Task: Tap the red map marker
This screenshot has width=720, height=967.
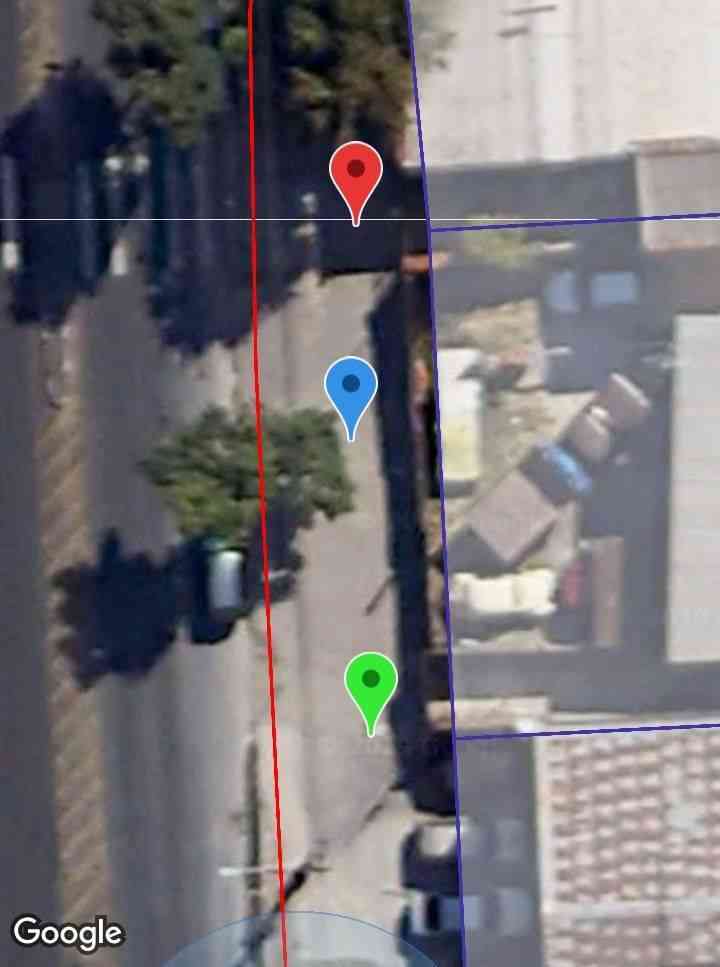Action: tap(356, 176)
